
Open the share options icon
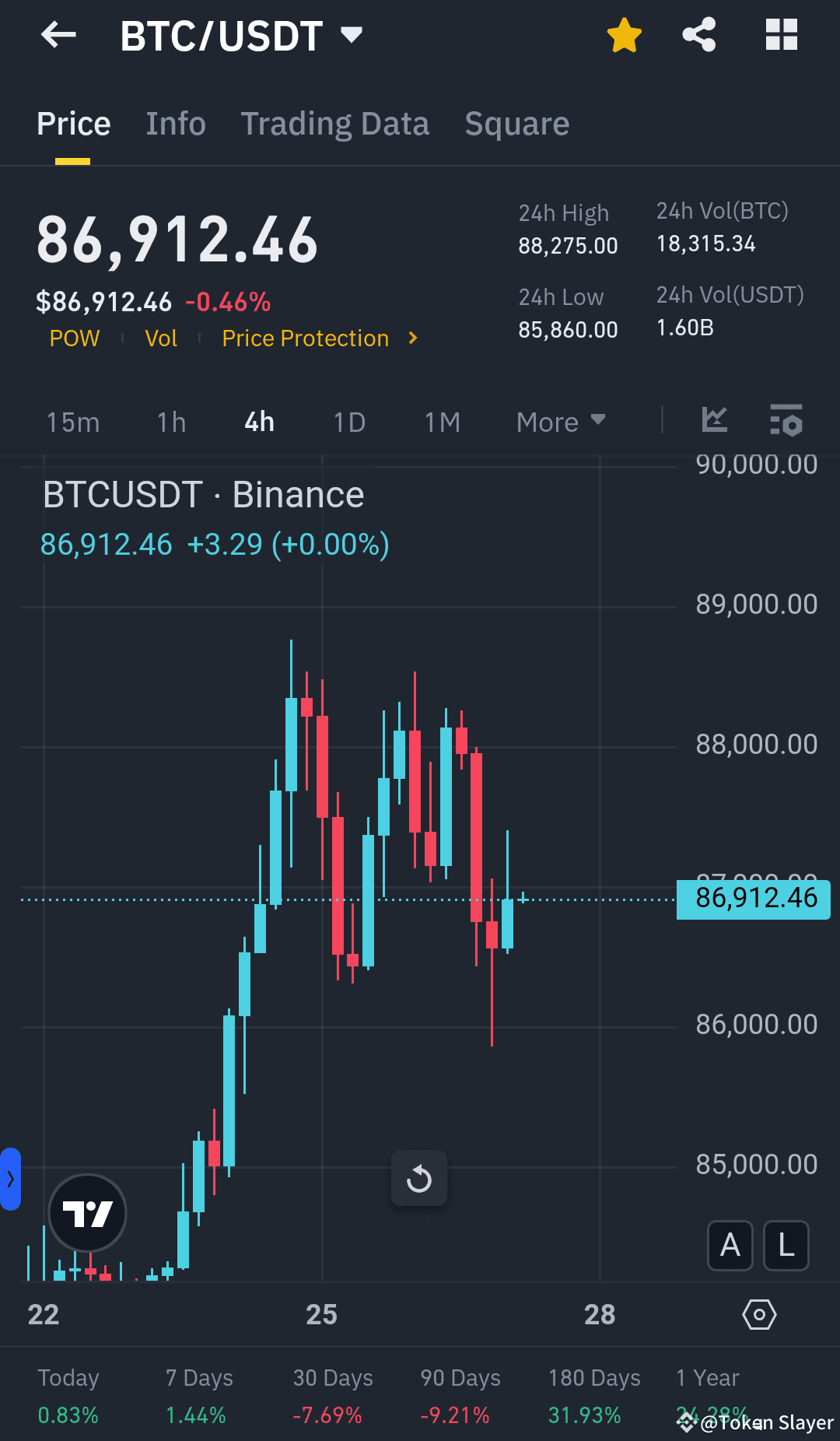pos(698,34)
